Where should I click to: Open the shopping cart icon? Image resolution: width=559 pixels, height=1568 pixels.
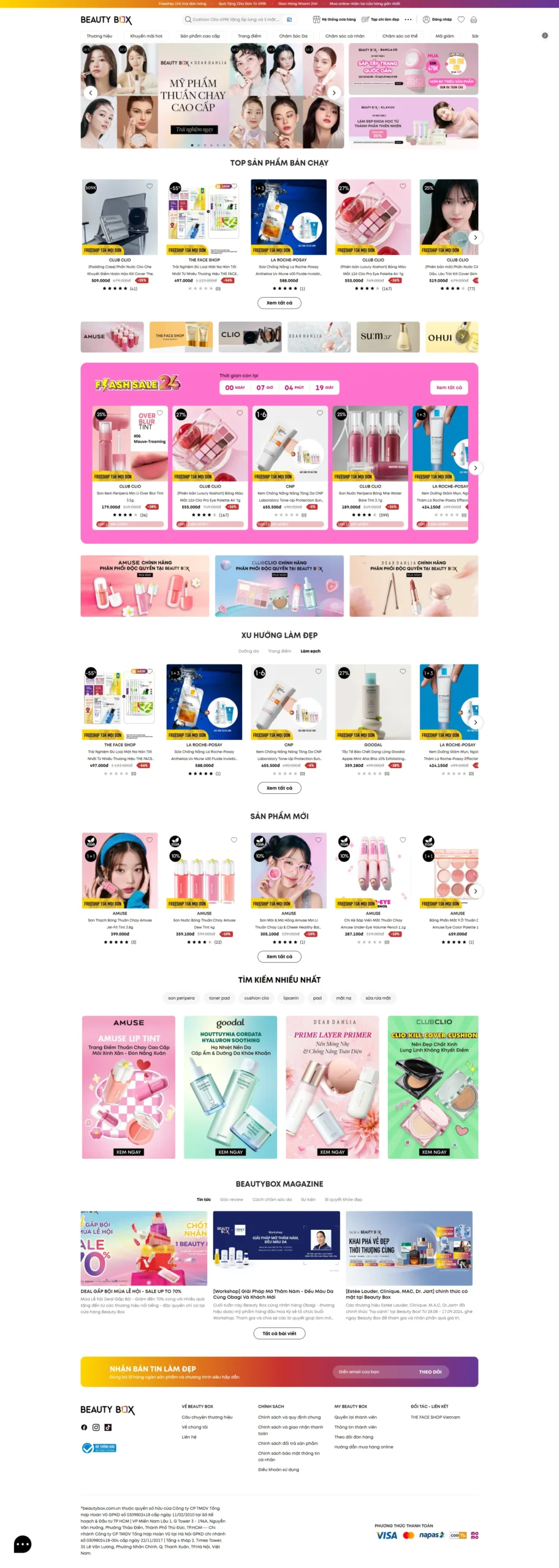point(473,20)
